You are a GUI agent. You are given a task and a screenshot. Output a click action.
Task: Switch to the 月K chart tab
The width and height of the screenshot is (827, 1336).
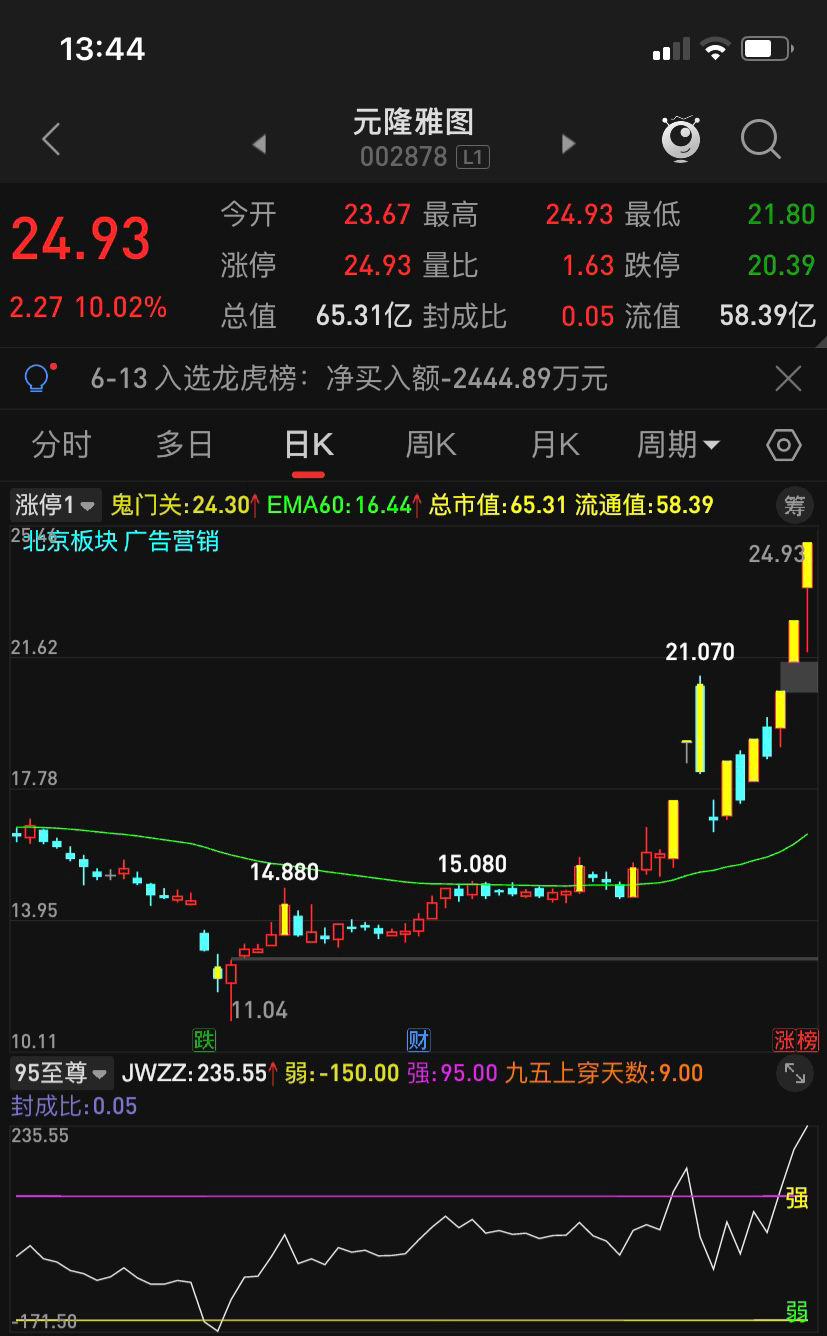[555, 445]
